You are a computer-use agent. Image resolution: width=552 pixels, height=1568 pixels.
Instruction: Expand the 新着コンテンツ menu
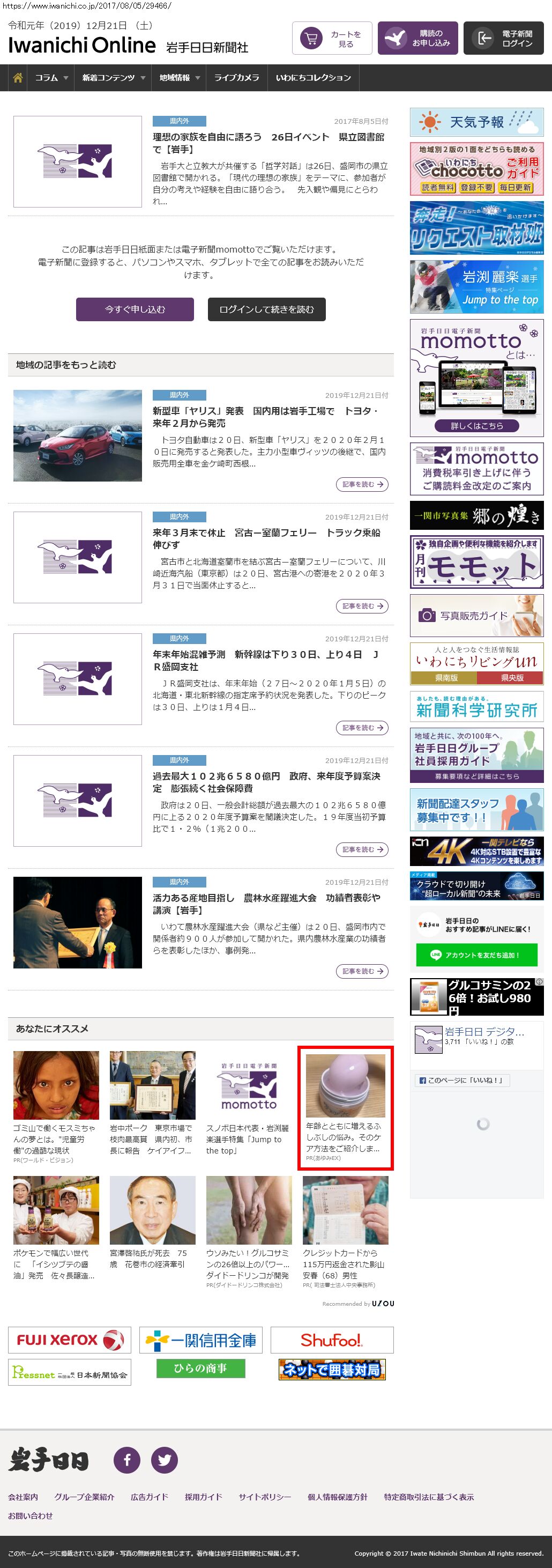[x=114, y=78]
